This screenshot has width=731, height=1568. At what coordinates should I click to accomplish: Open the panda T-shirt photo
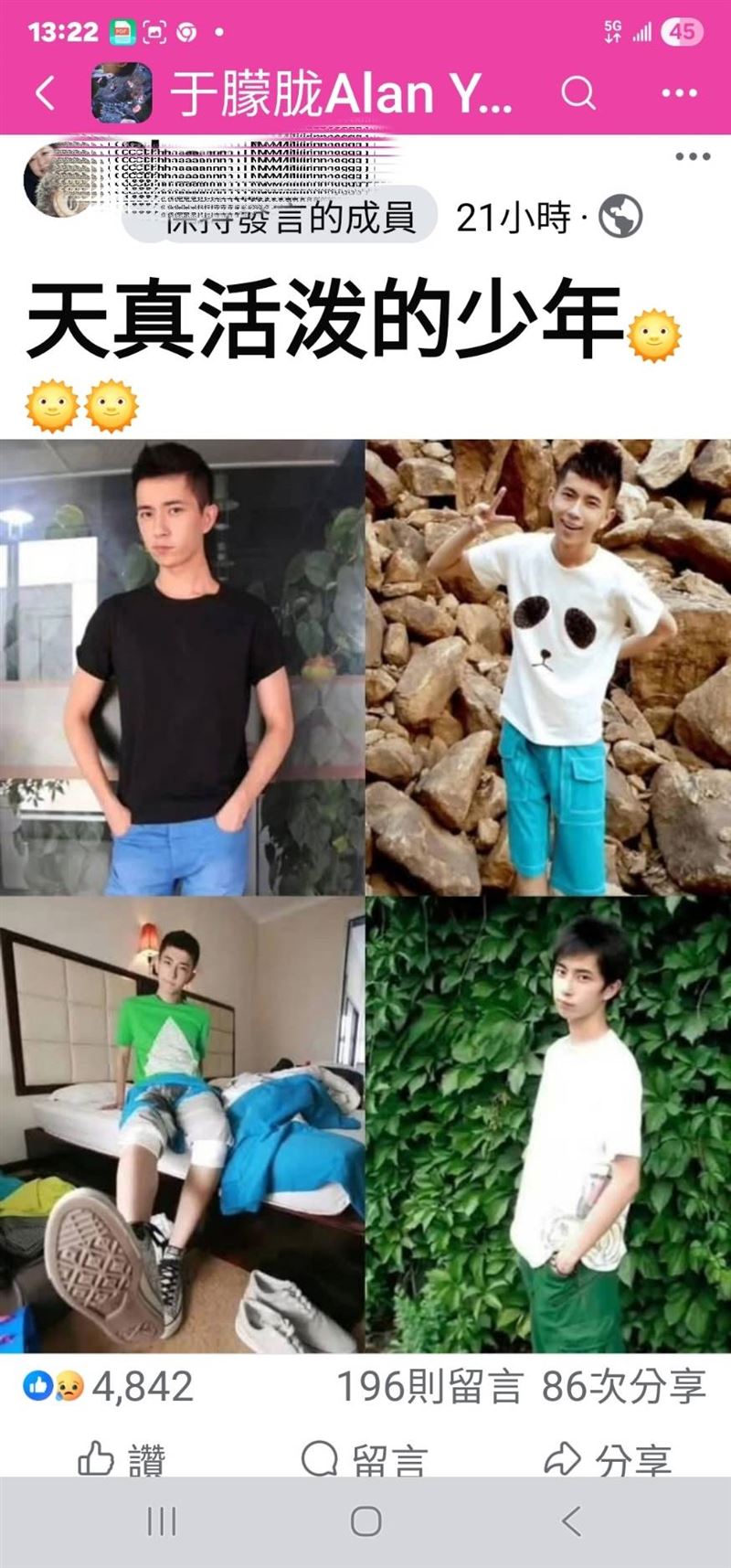pos(548,667)
